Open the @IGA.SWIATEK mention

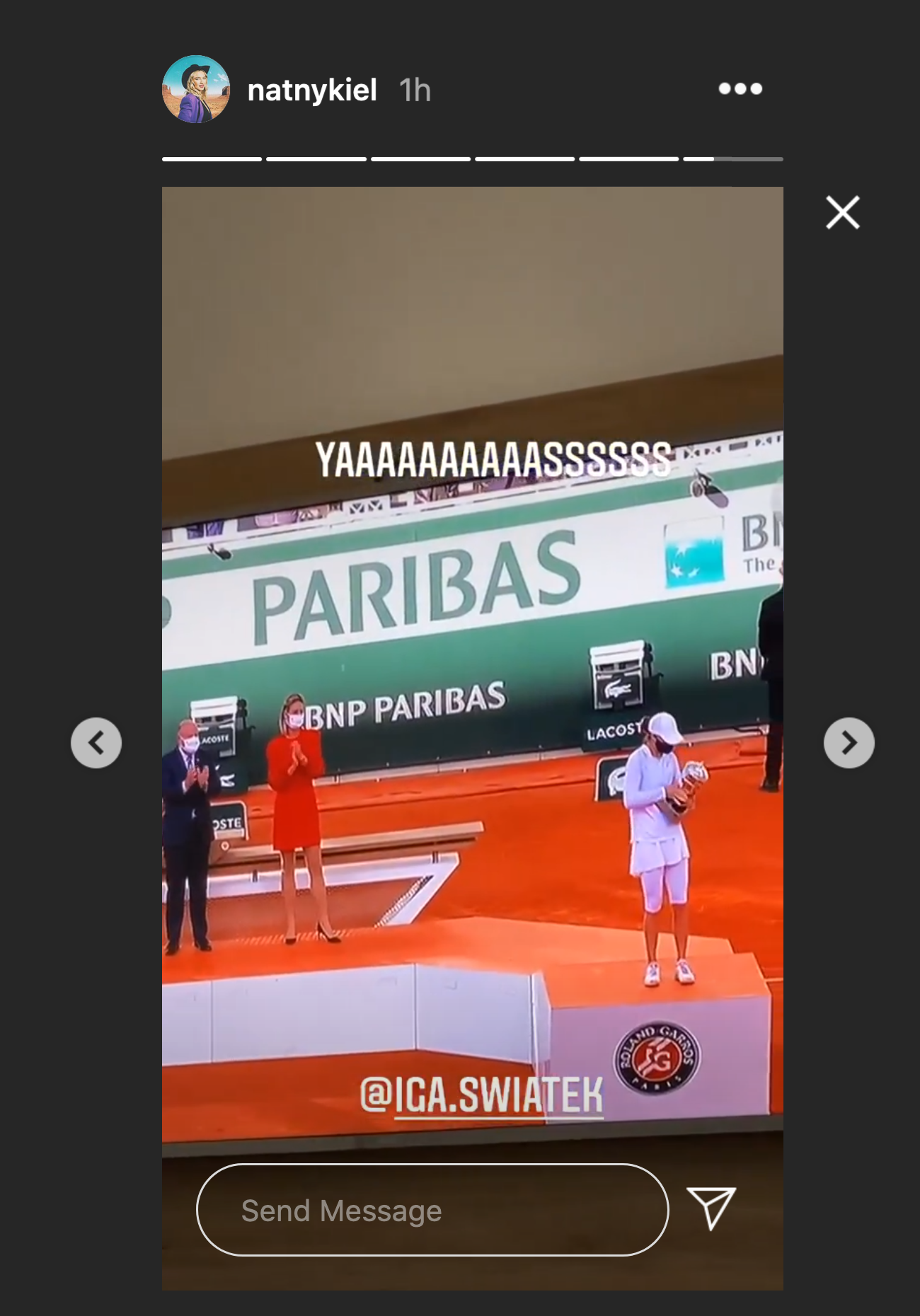coord(481,1095)
